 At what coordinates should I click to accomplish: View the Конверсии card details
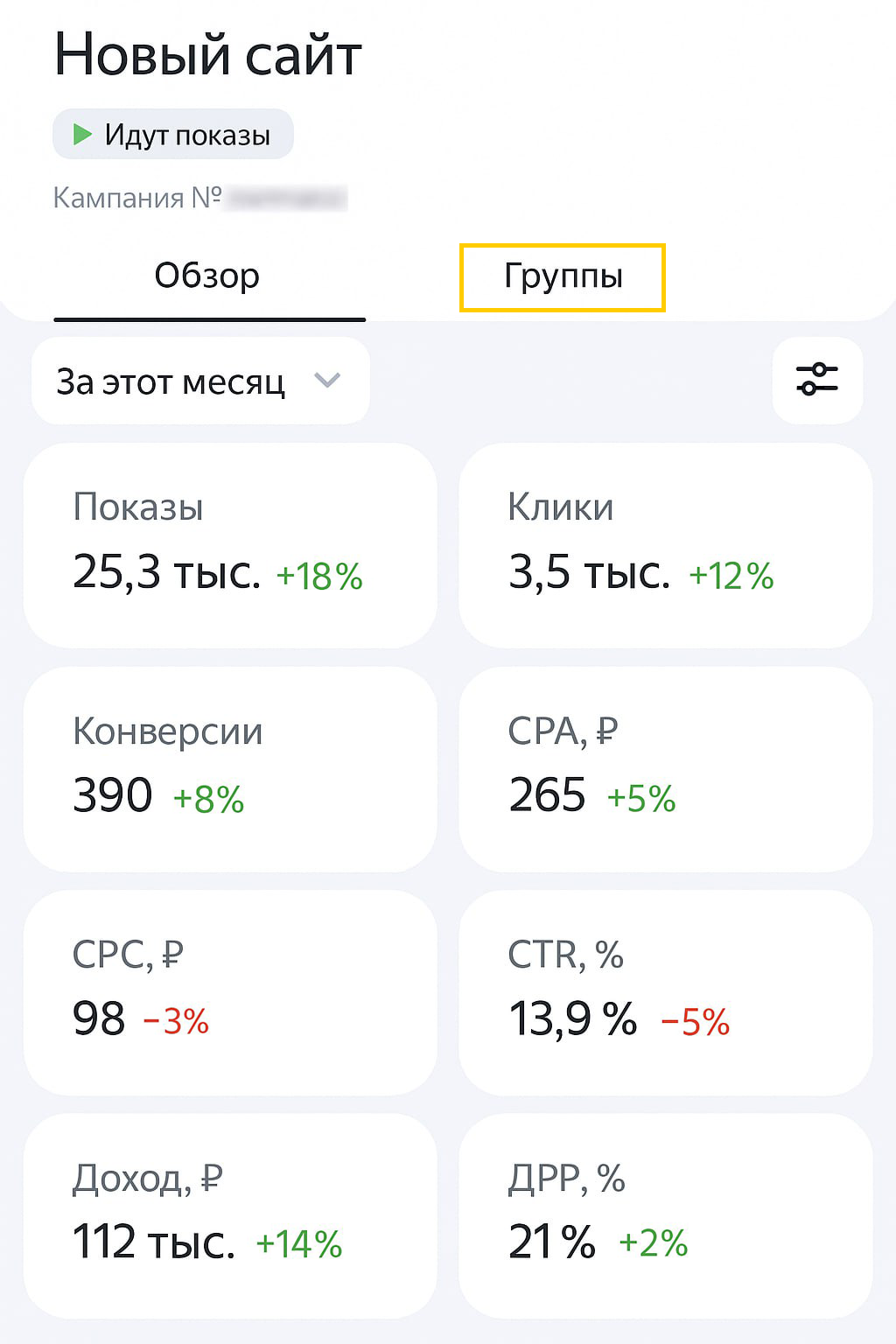[x=229, y=768]
